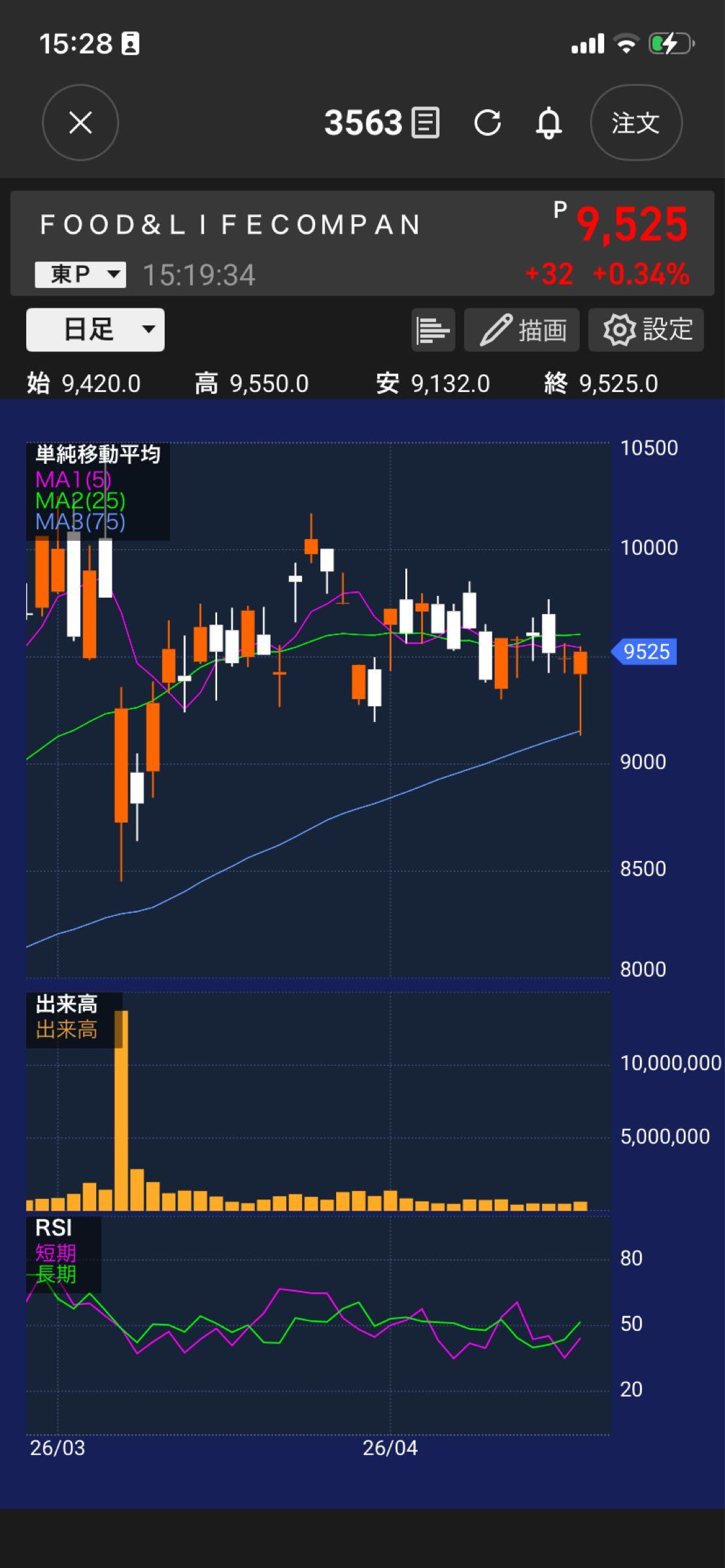Toggle the volume-by-price bars icon

click(x=433, y=330)
